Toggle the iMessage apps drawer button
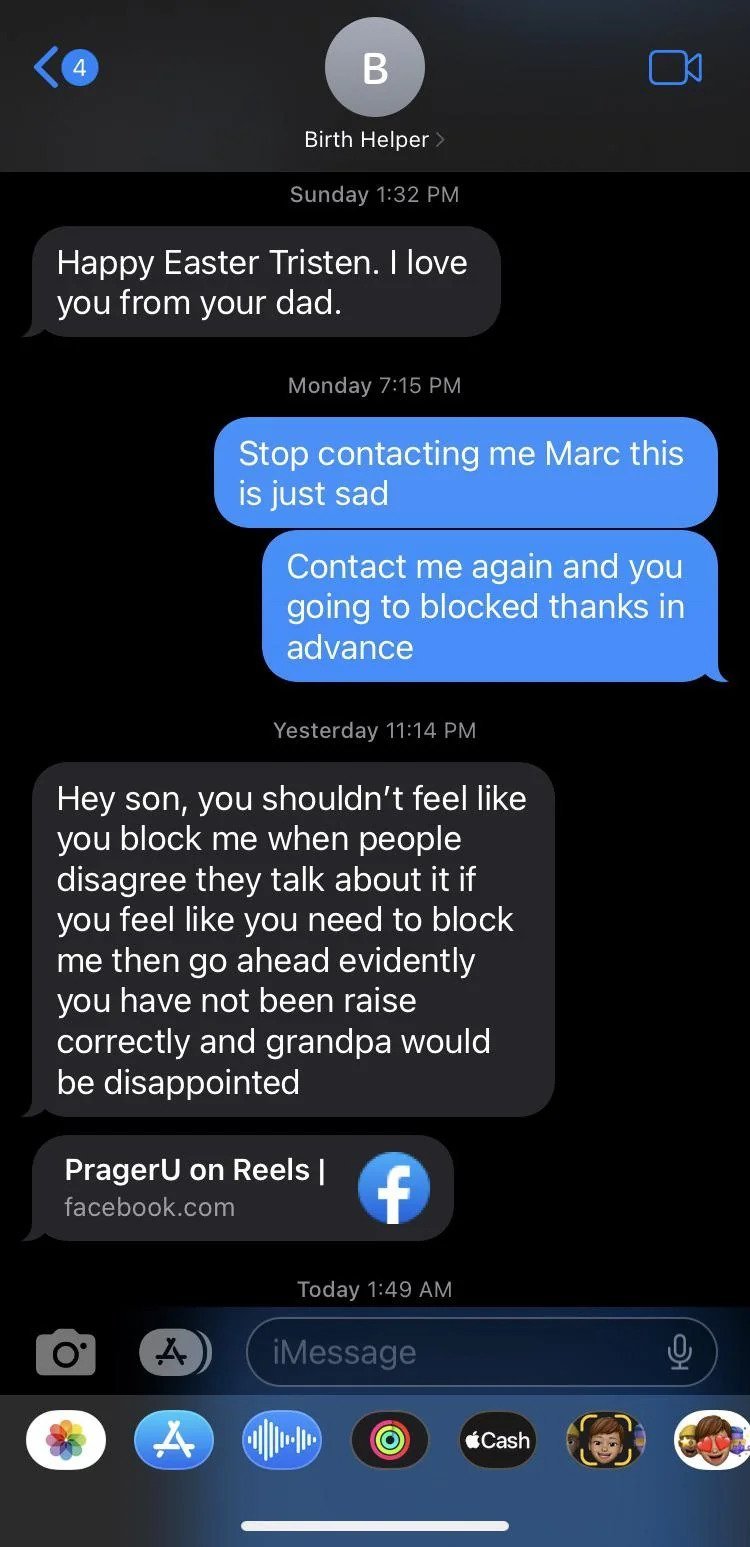 pos(174,1353)
